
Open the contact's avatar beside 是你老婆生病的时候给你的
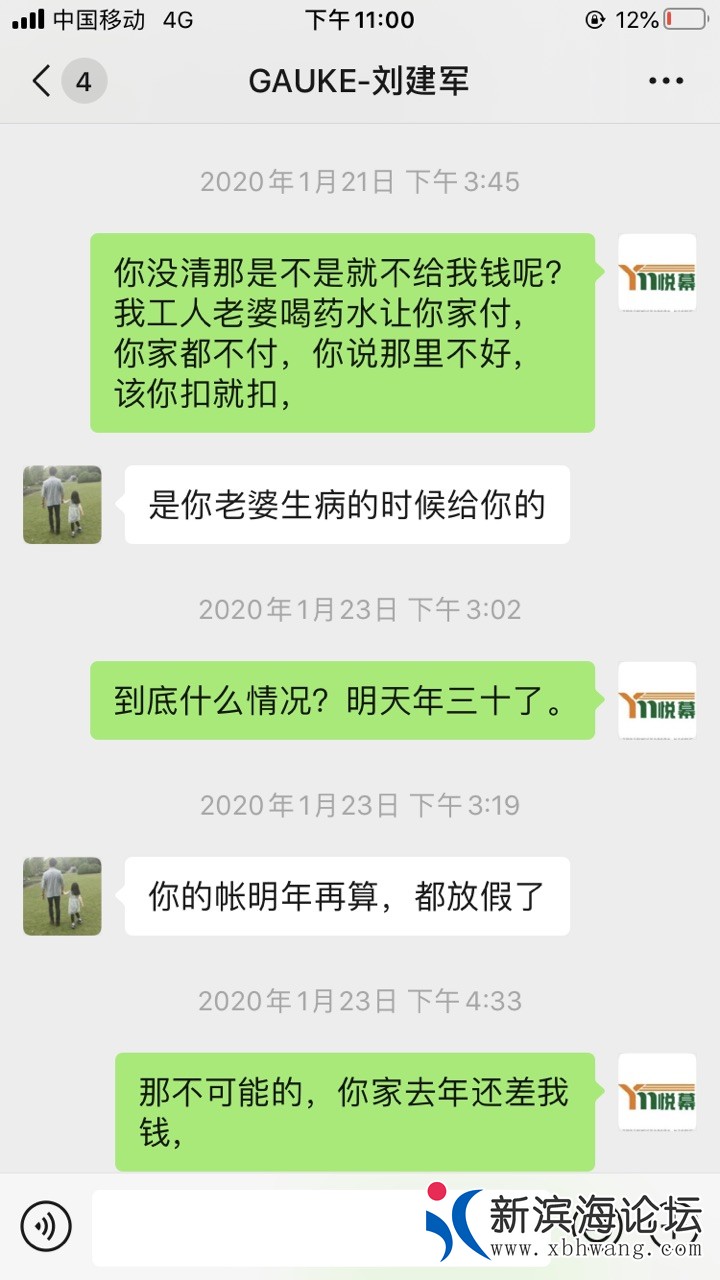62,505
